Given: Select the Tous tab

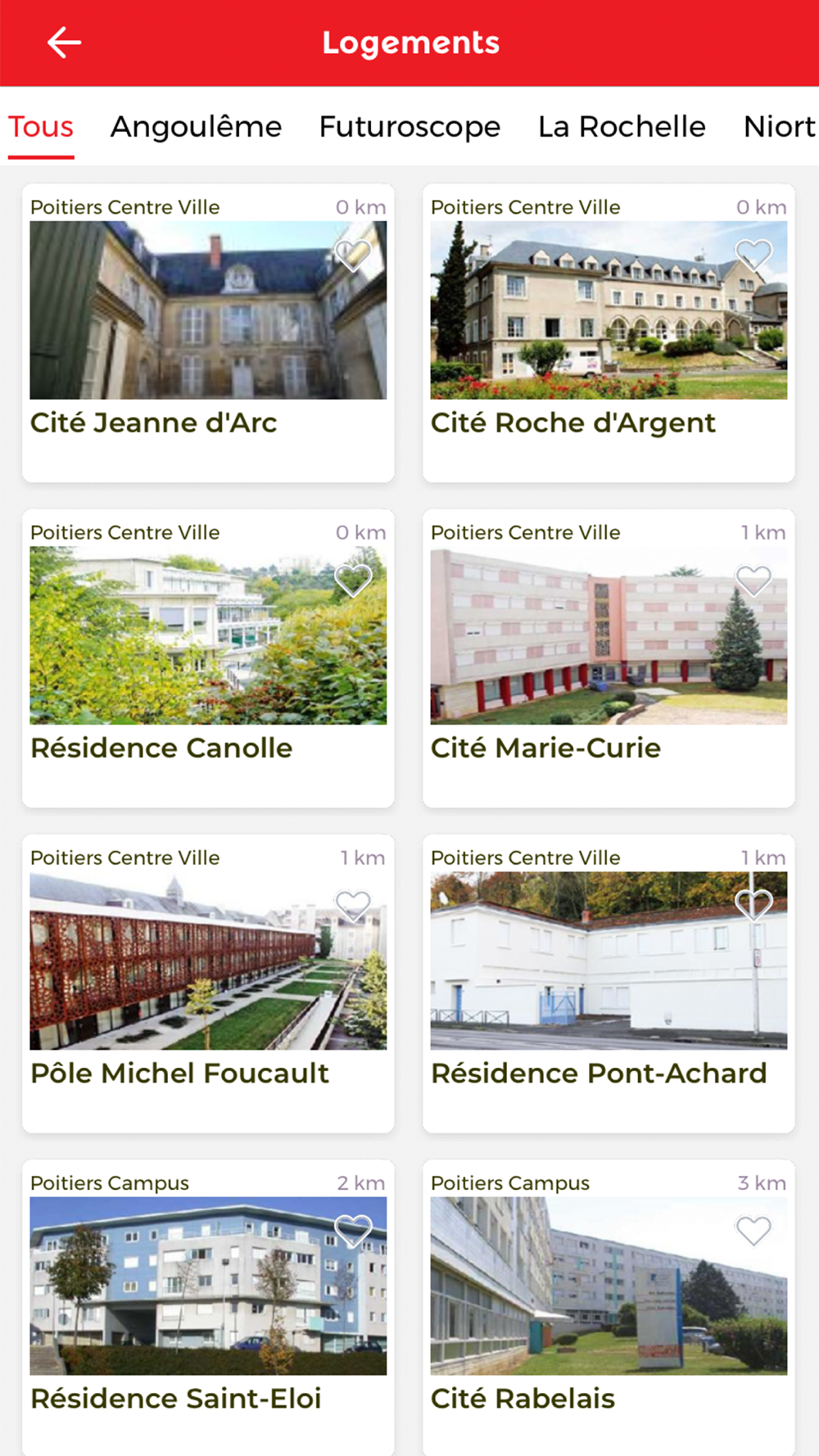Looking at the screenshot, I should coord(41,127).
